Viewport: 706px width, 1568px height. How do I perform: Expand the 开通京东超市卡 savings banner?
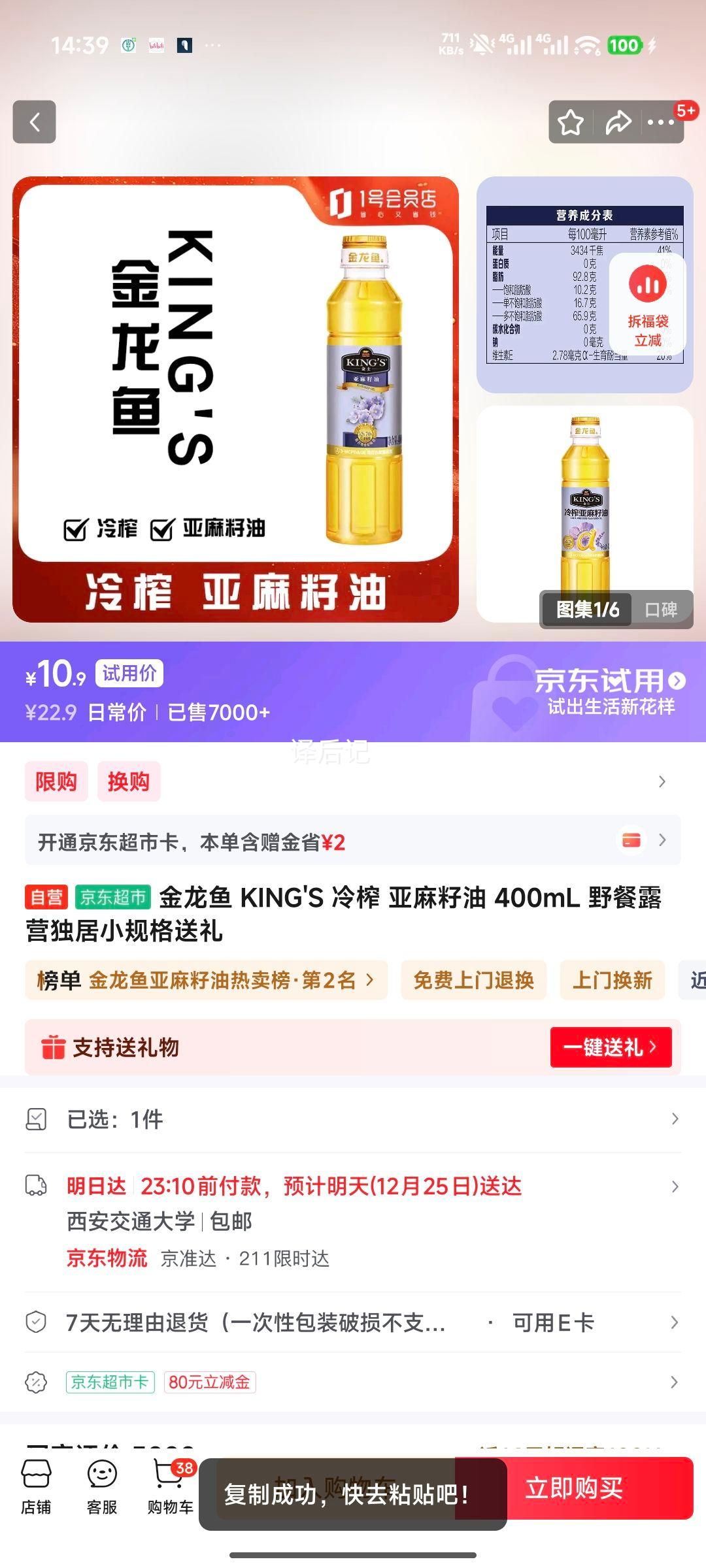353,840
